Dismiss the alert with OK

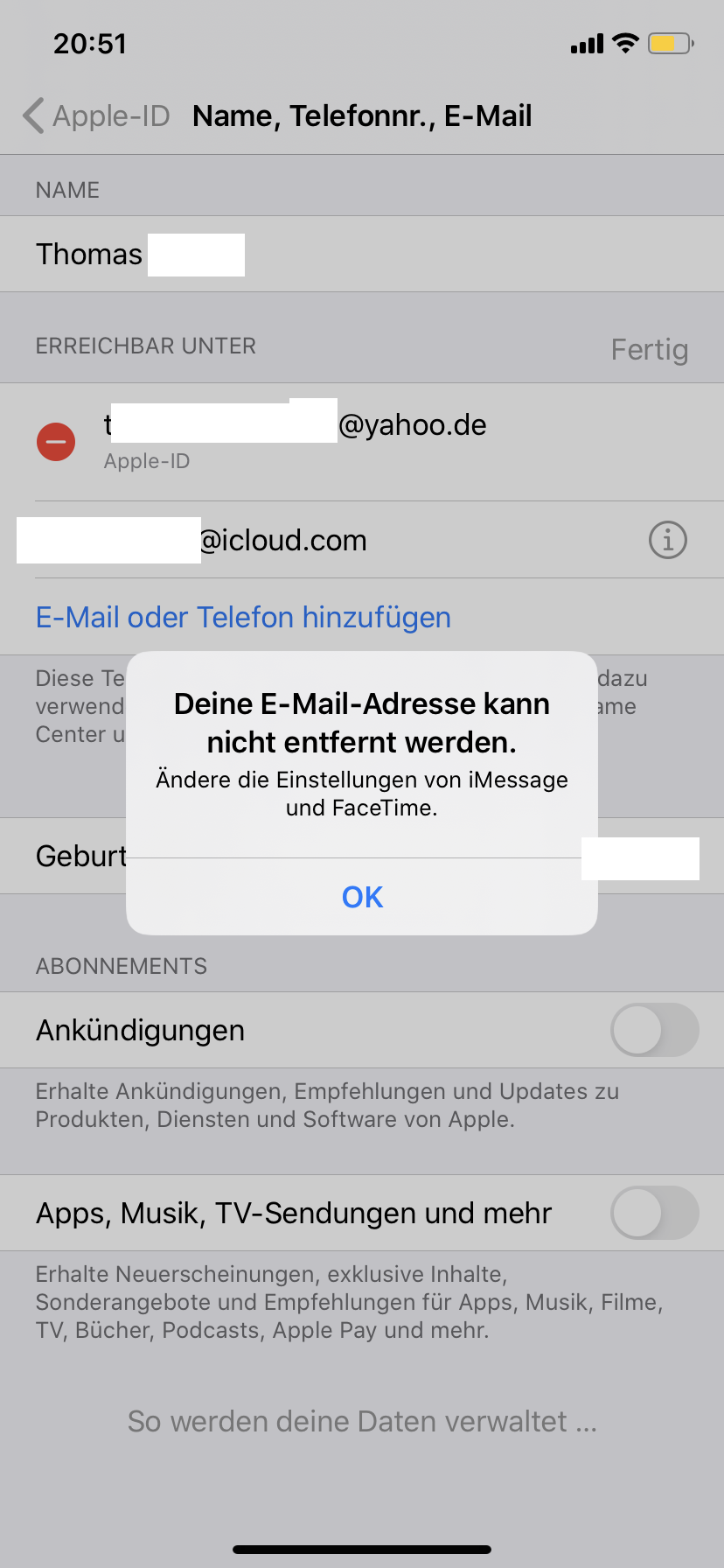click(x=362, y=897)
